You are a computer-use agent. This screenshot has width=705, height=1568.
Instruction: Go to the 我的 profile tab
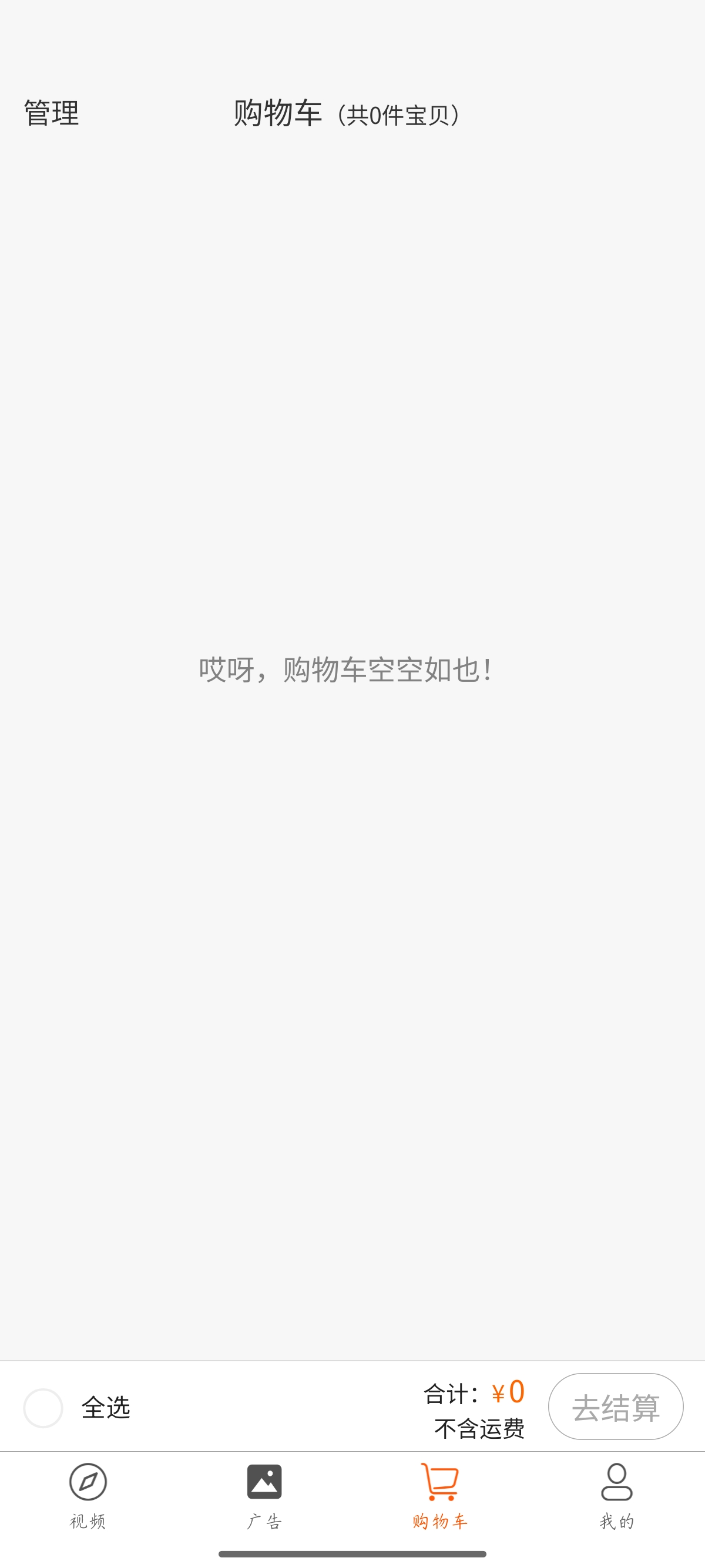point(616,1496)
